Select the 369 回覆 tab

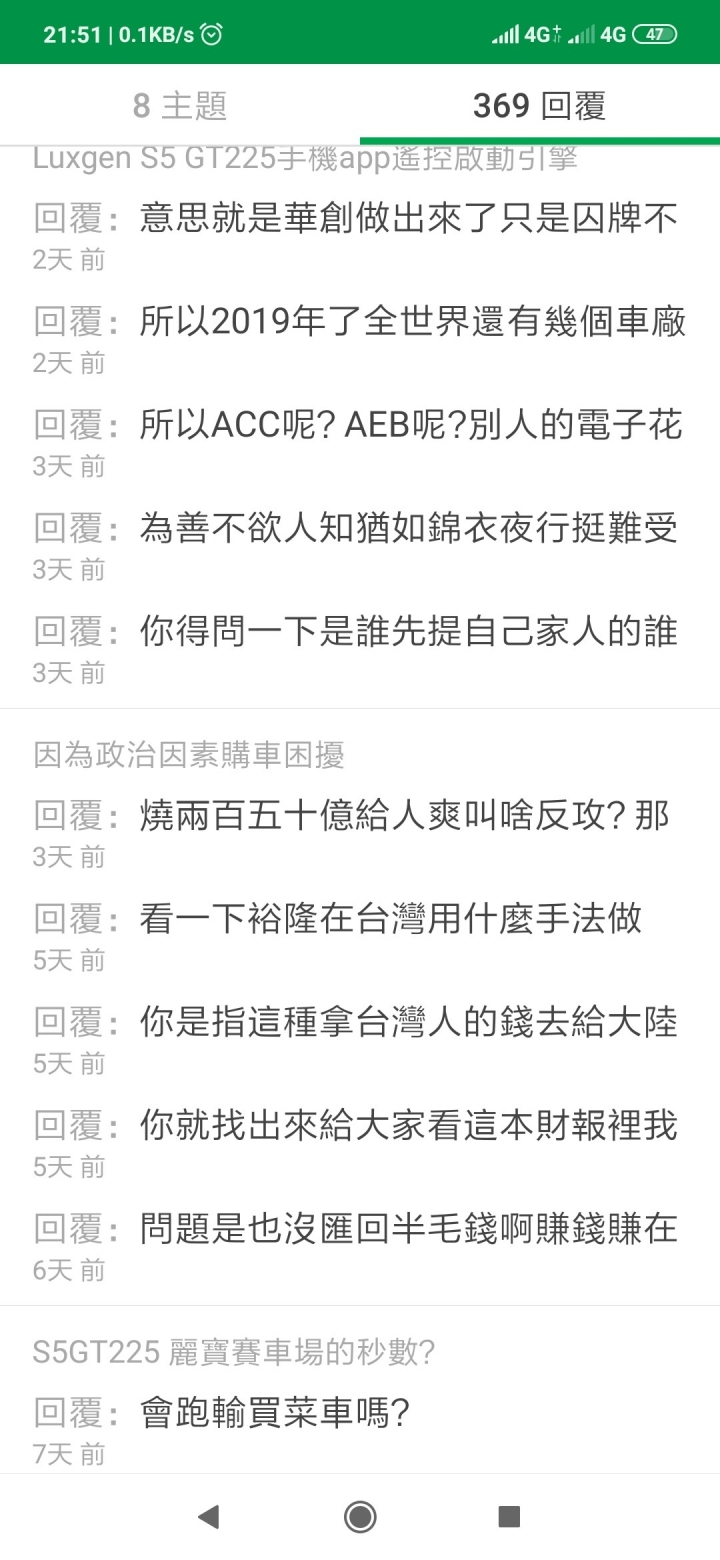coord(540,105)
